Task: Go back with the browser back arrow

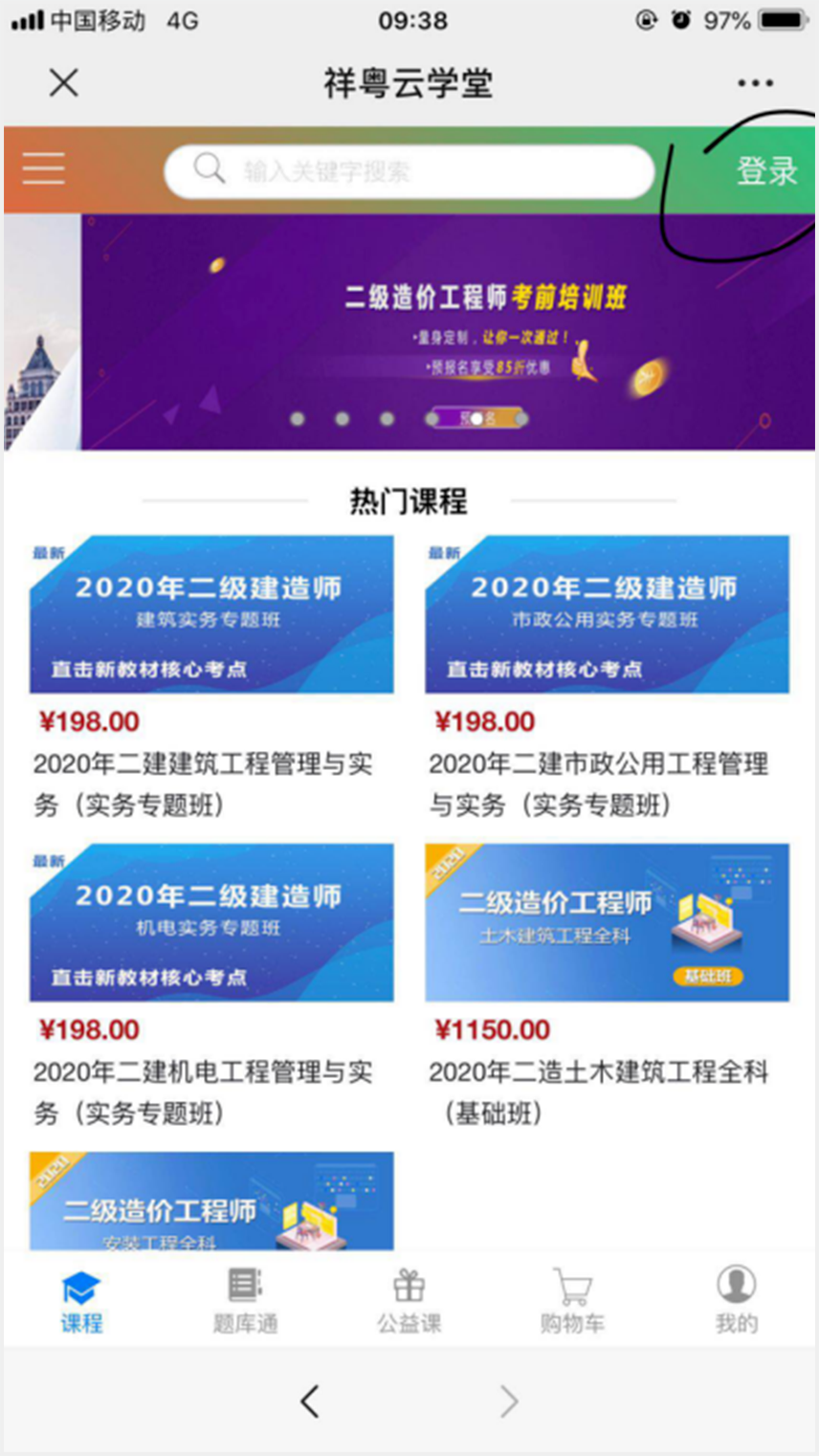Action: [x=309, y=1401]
